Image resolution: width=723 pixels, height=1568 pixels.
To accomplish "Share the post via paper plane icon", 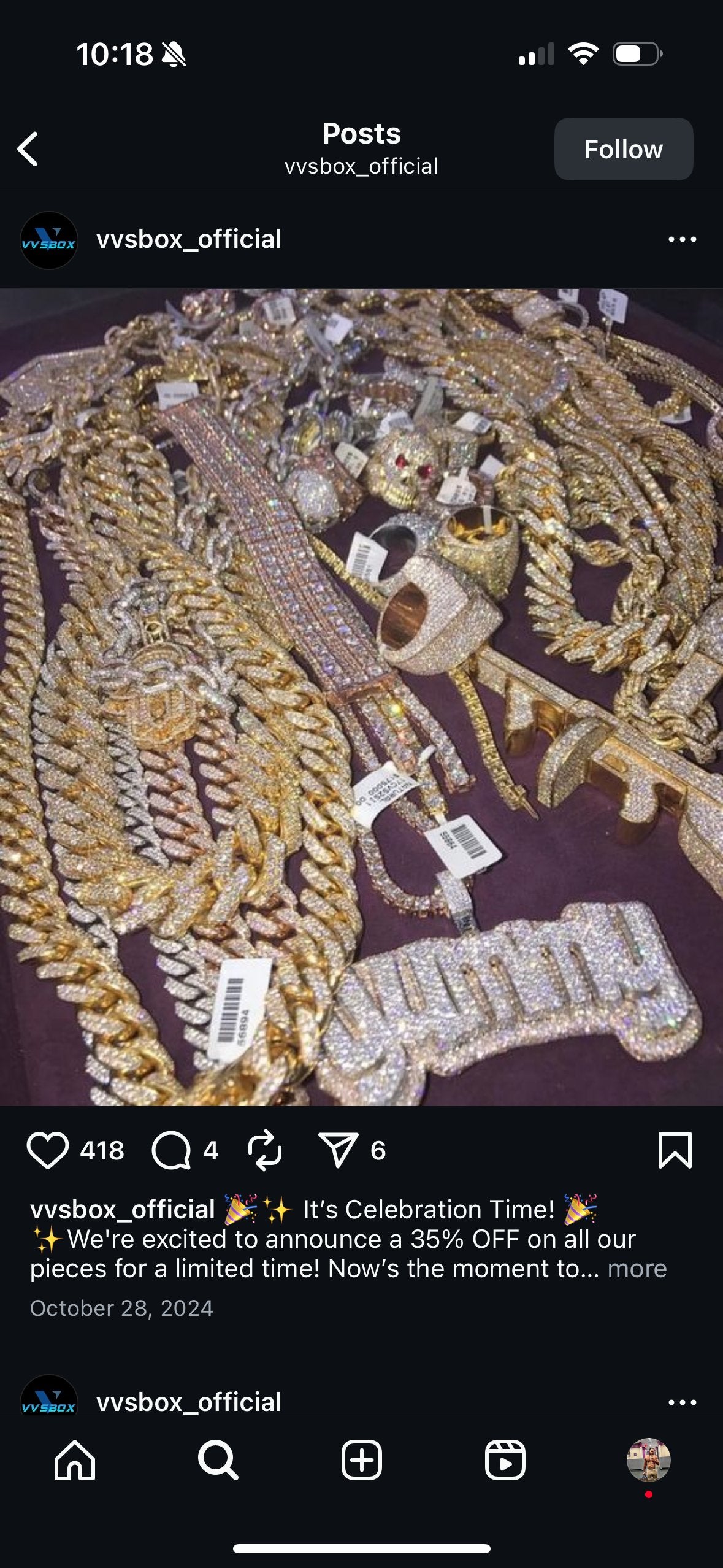I will click(x=338, y=1150).
